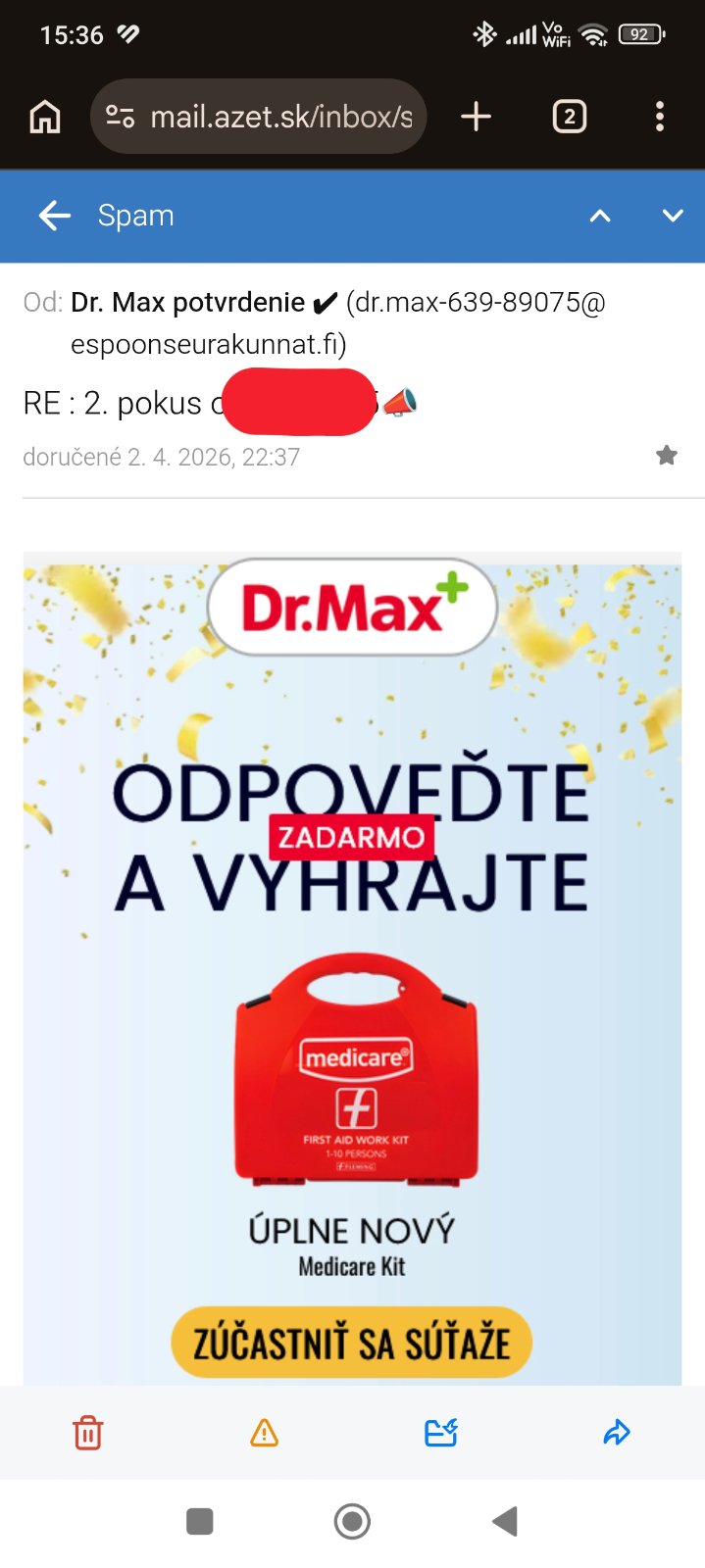Star this Dr. Max email
This screenshot has width=705, height=1568.
667,456
